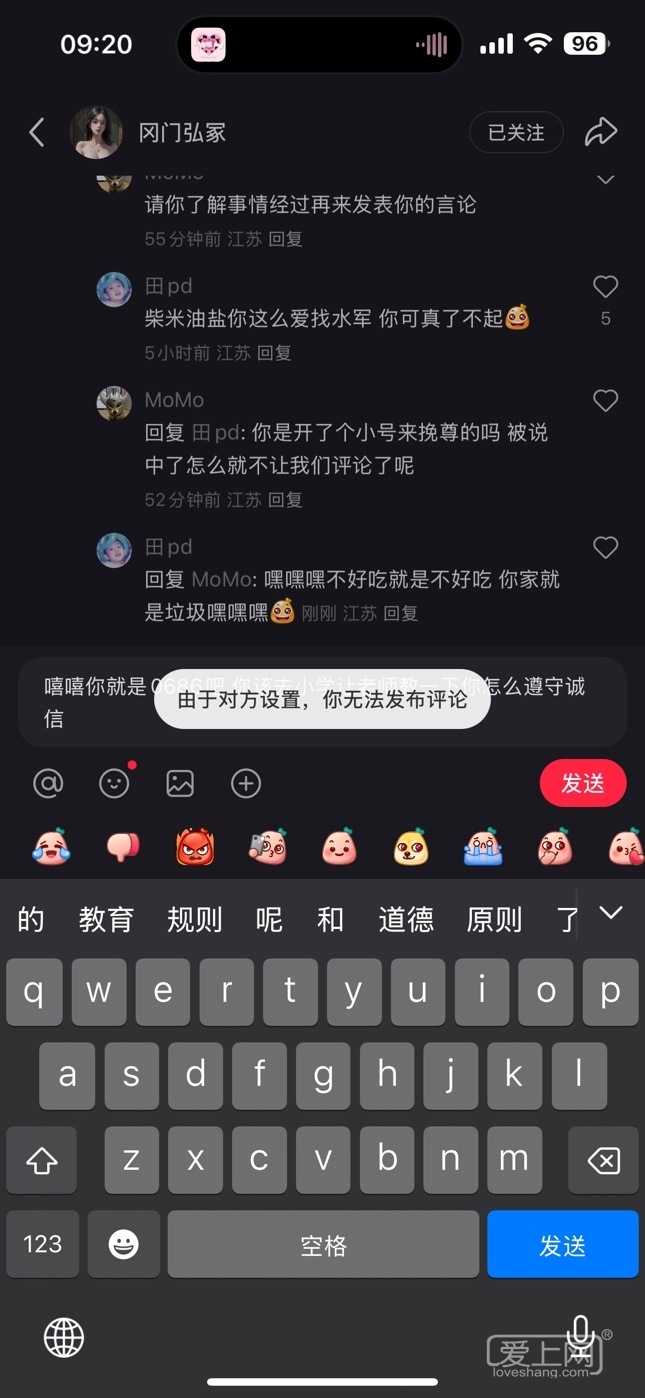Open the plus icon for more options

pos(246,783)
